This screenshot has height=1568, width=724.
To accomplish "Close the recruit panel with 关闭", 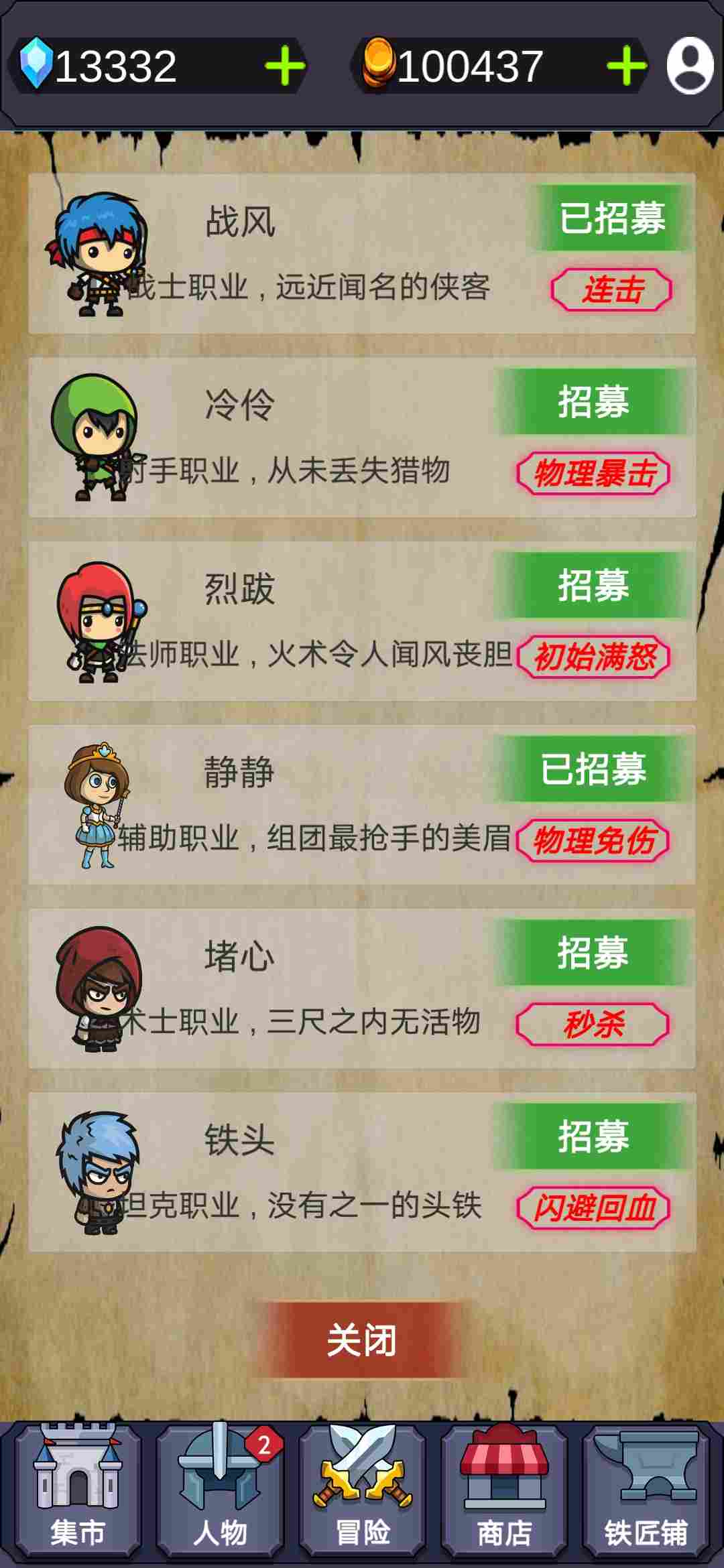I will (361, 1340).
